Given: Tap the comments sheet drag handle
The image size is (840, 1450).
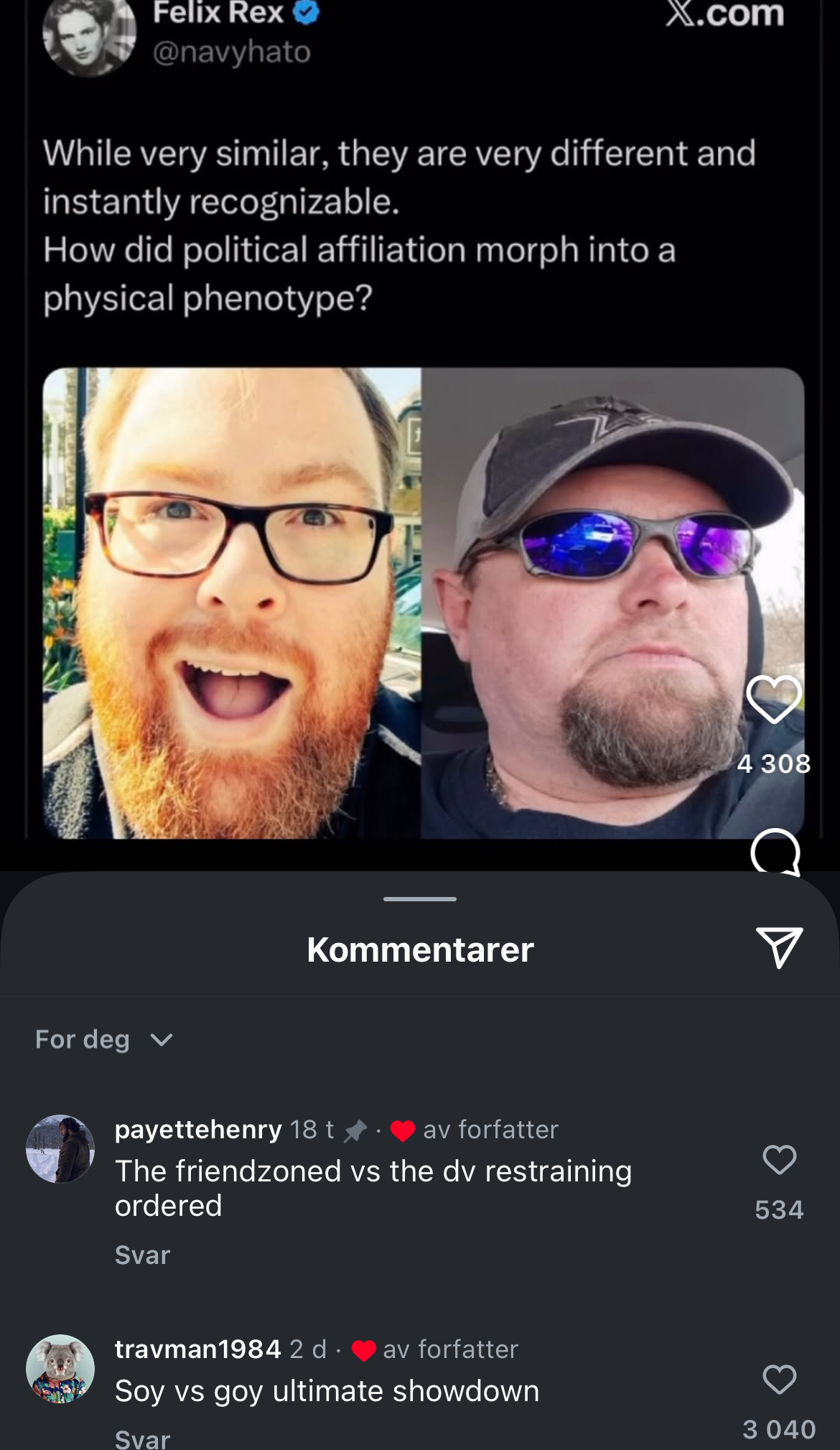Looking at the screenshot, I should pyautogui.click(x=420, y=898).
